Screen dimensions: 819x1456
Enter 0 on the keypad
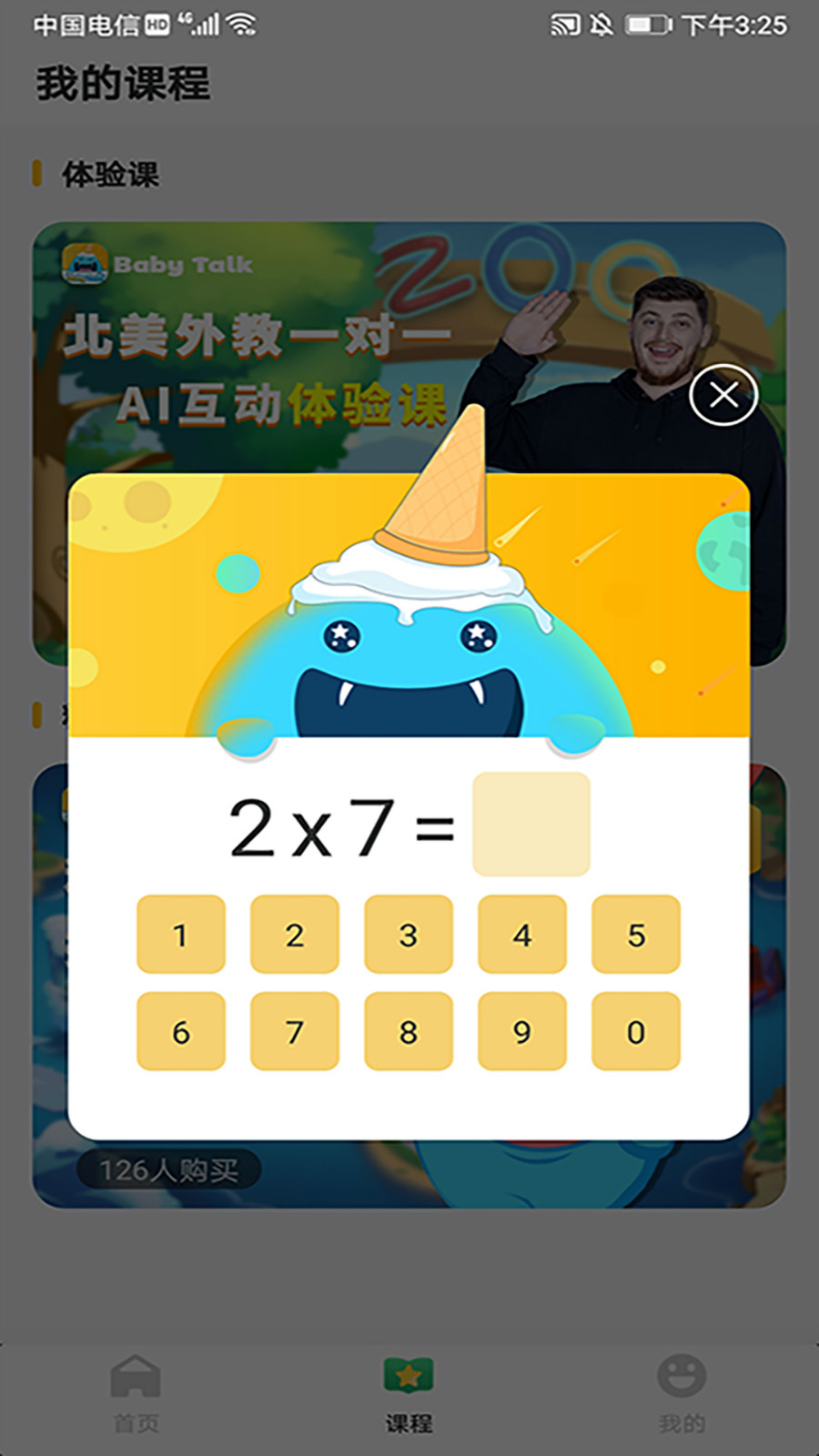click(x=635, y=1032)
